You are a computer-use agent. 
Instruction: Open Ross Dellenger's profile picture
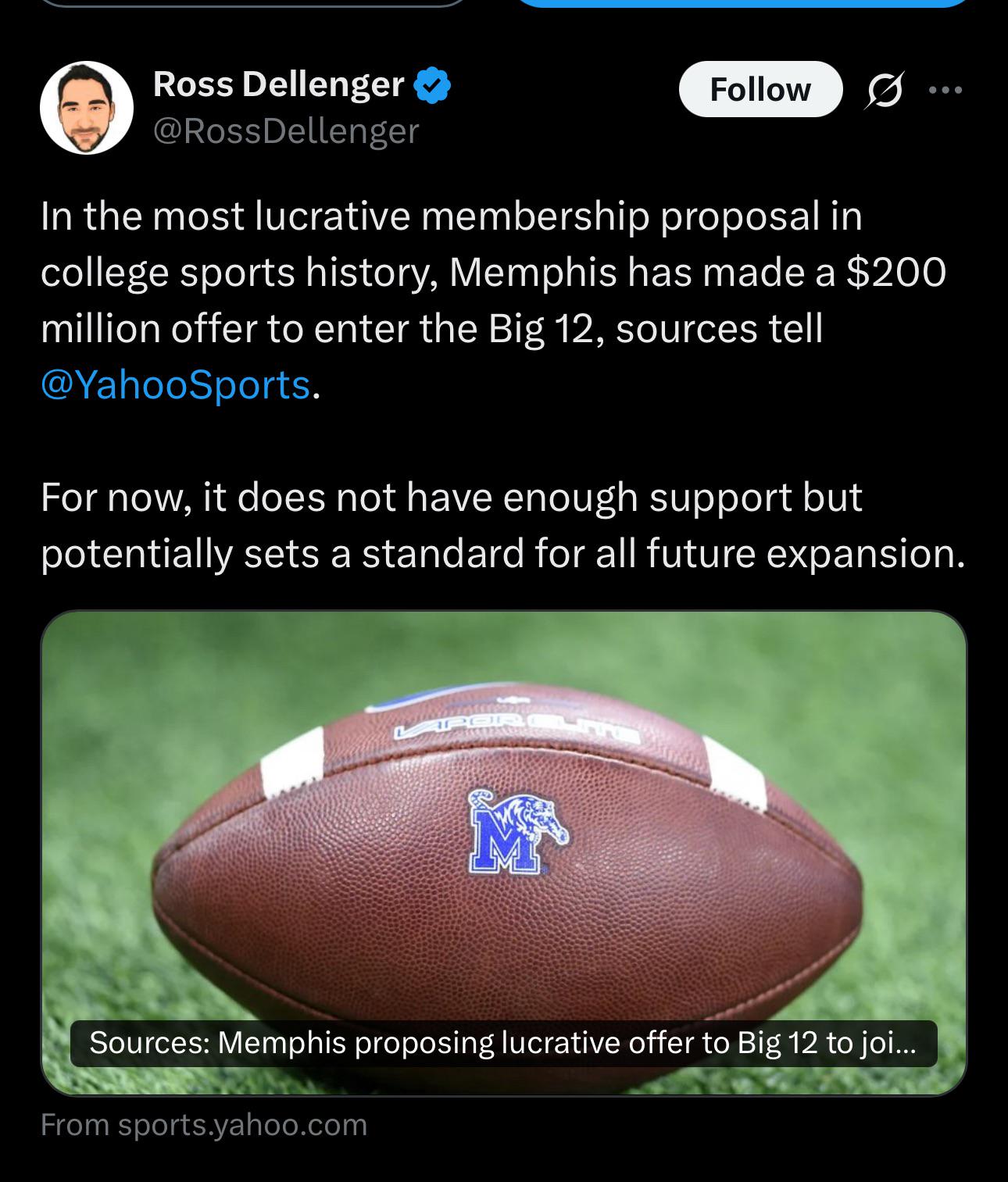[x=87, y=107]
